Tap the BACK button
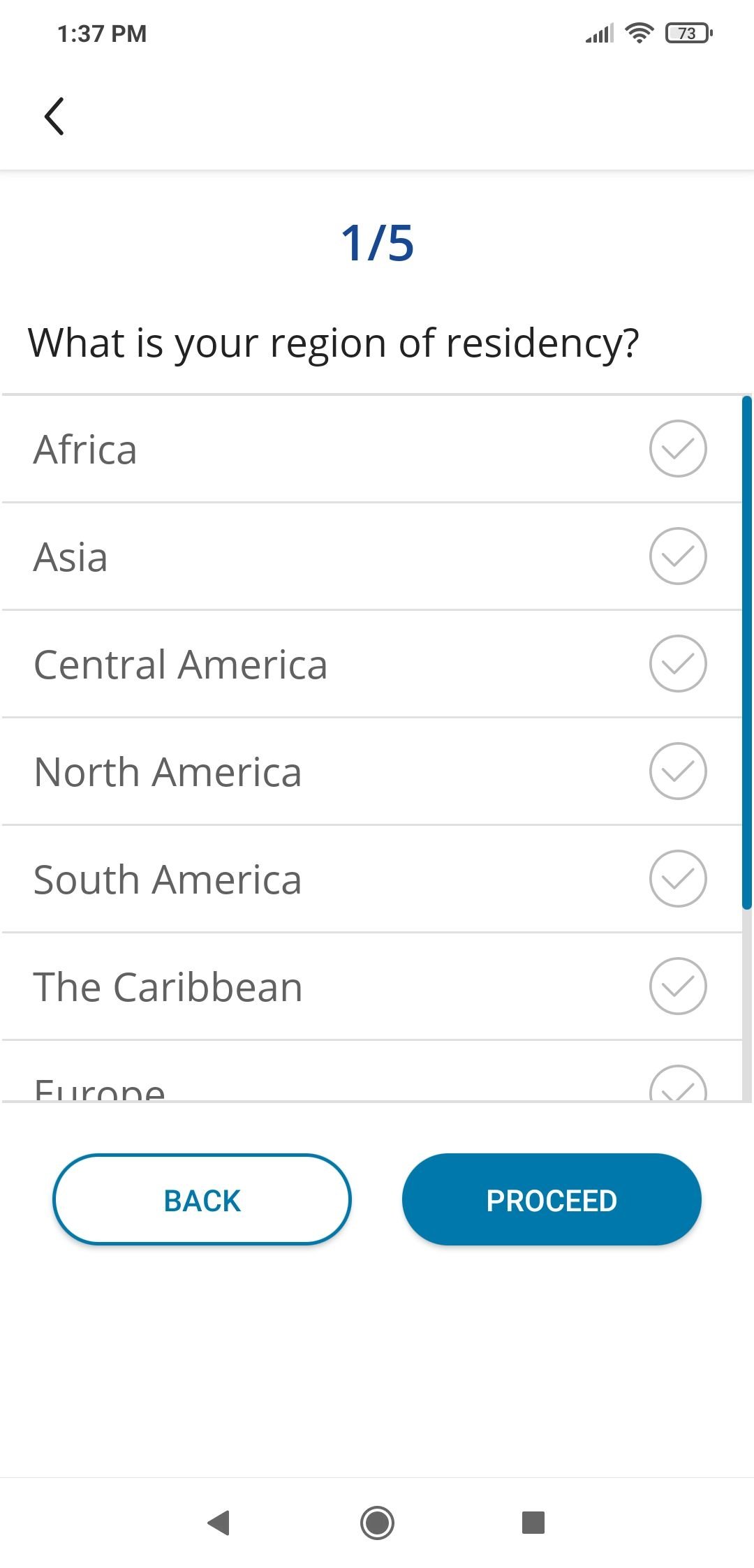Viewport: 754px width, 1568px height. click(x=202, y=1199)
